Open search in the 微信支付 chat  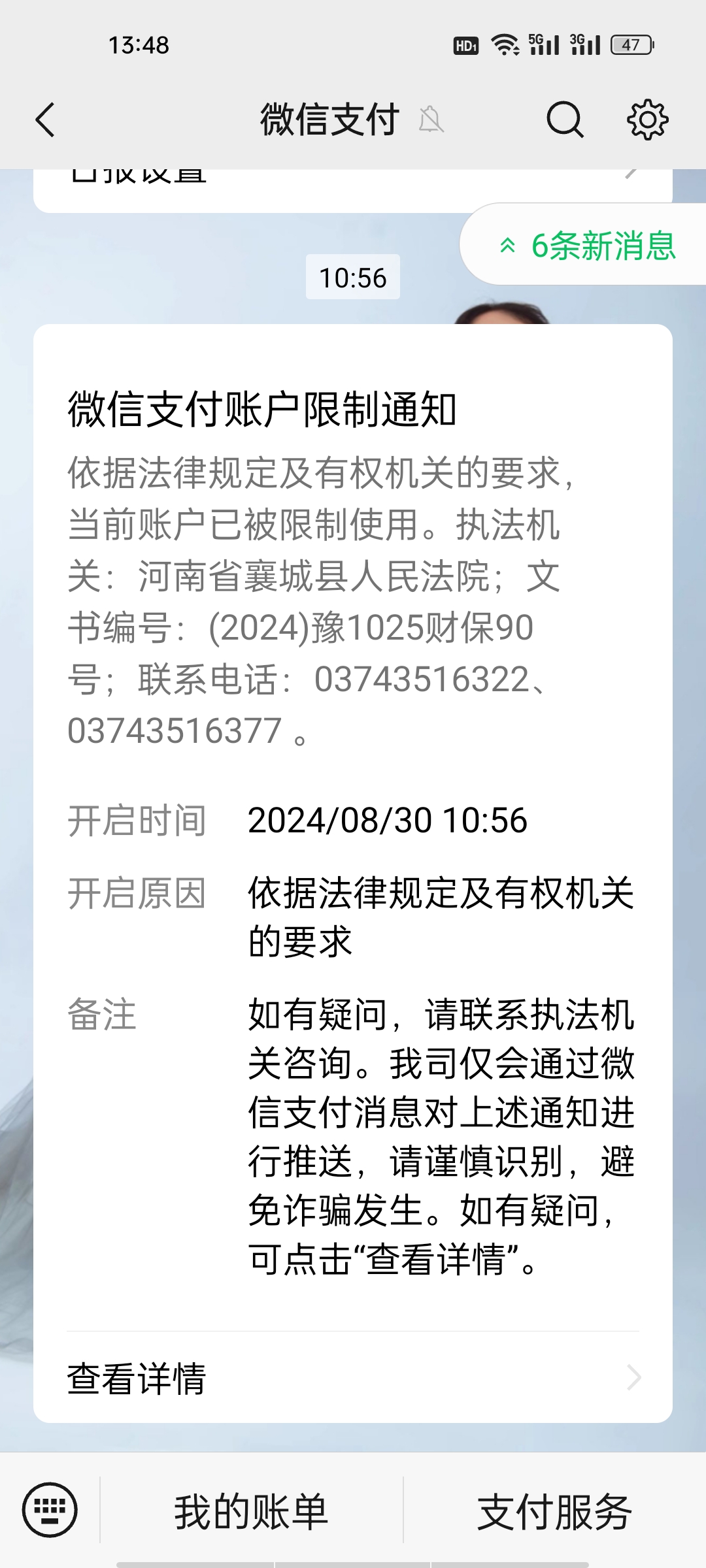(566, 120)
